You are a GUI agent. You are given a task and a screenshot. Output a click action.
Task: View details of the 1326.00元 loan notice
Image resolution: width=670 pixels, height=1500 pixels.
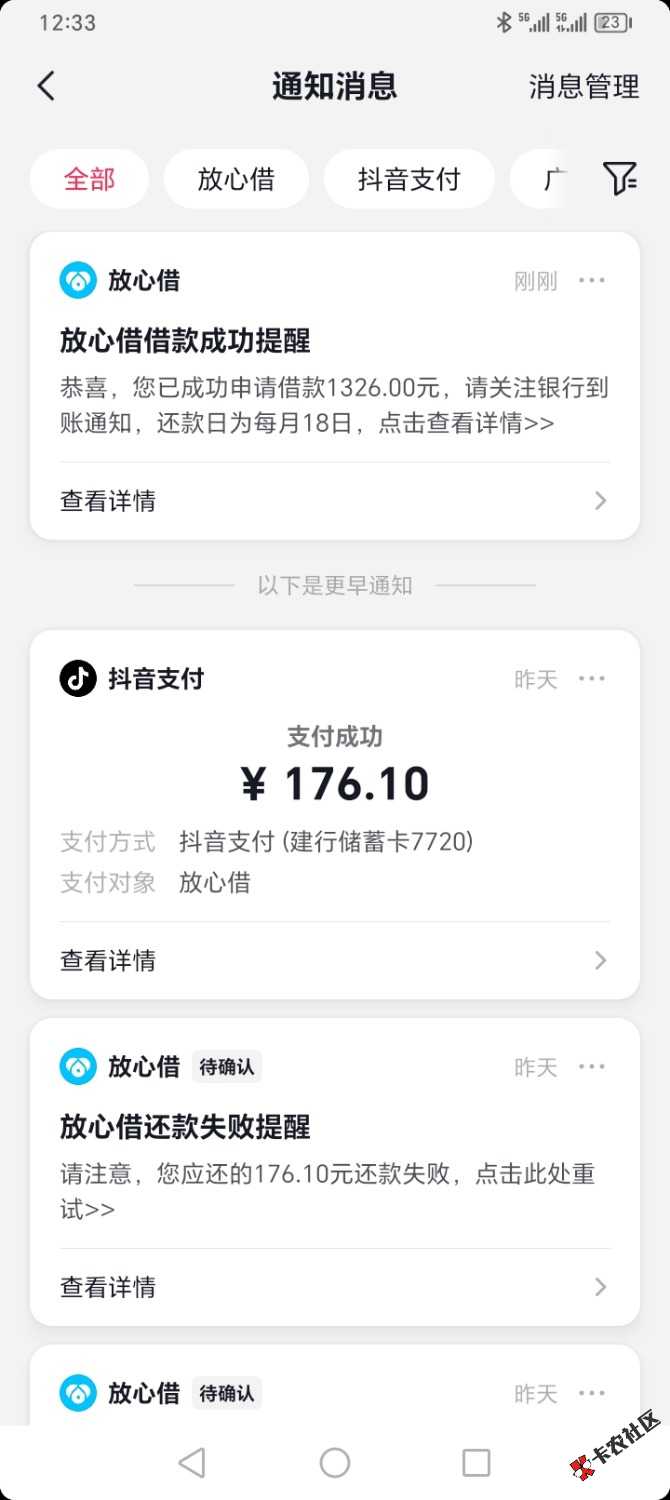(334, 501)
